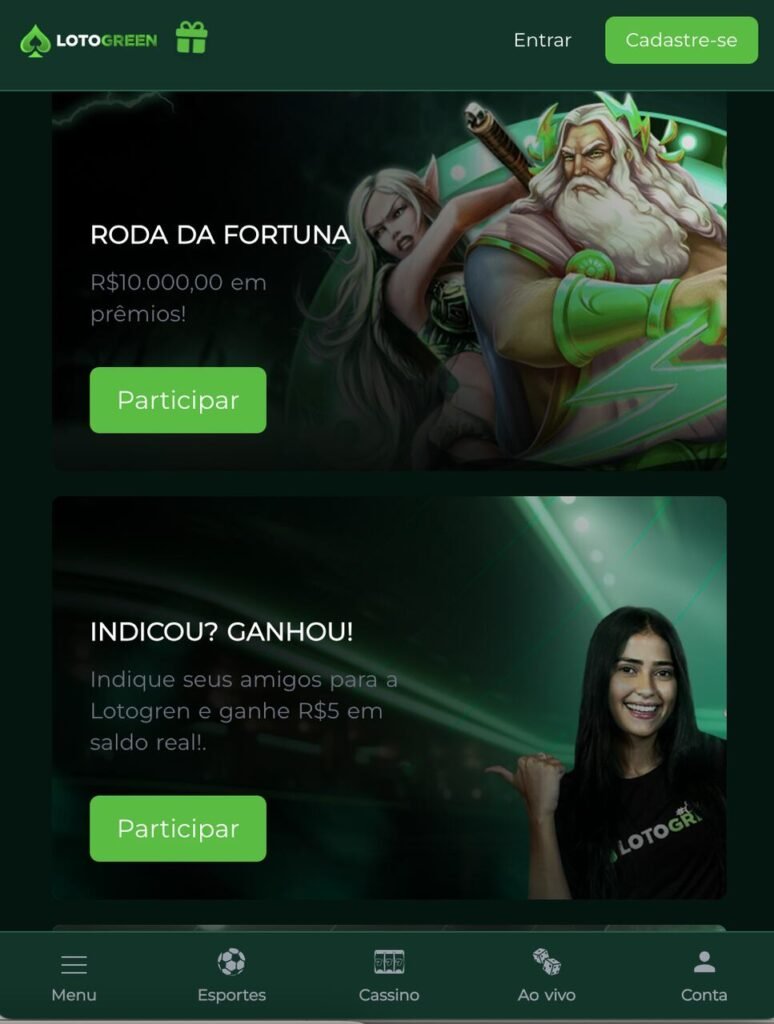Open the hamburger Menu icon
The image size is (774, 1024).
(74, 963)
